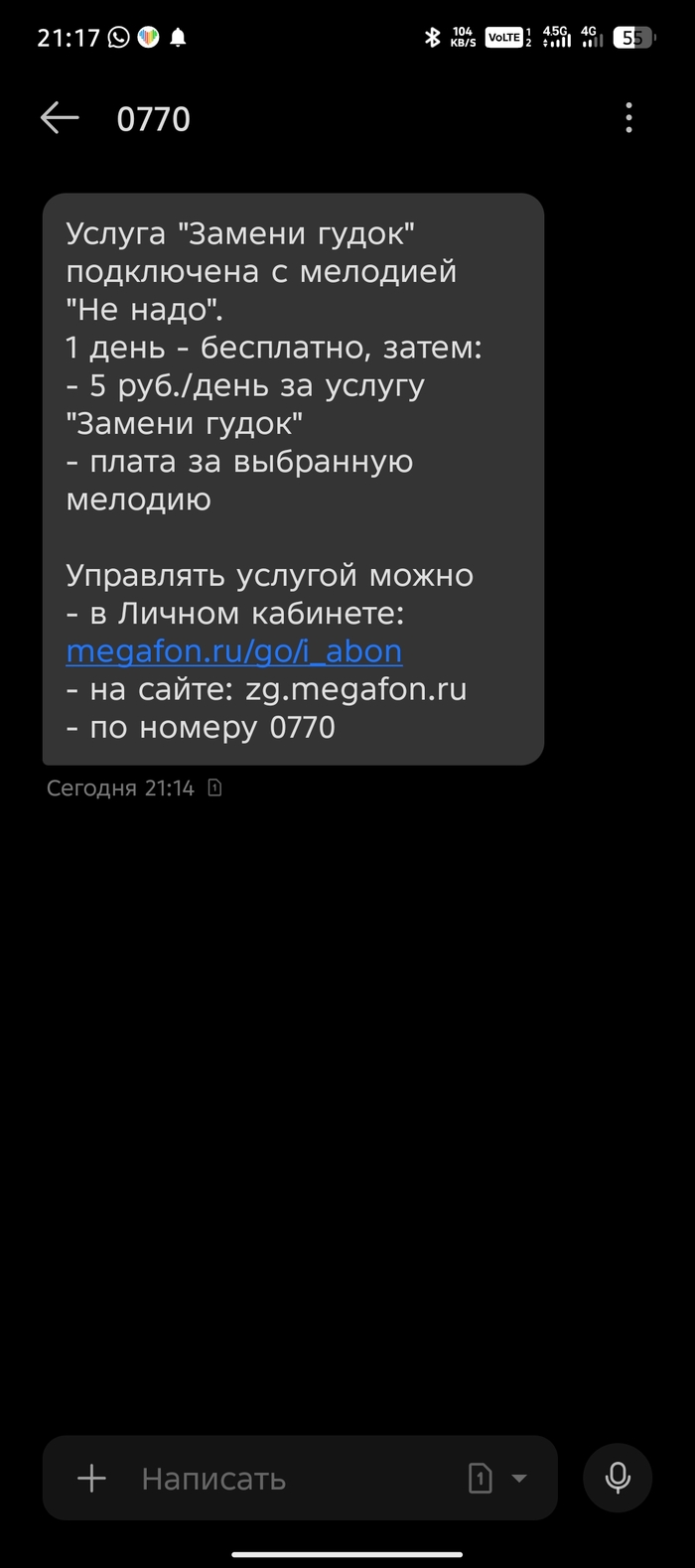Open the SIM card selector dropdown

point(498,1479)
